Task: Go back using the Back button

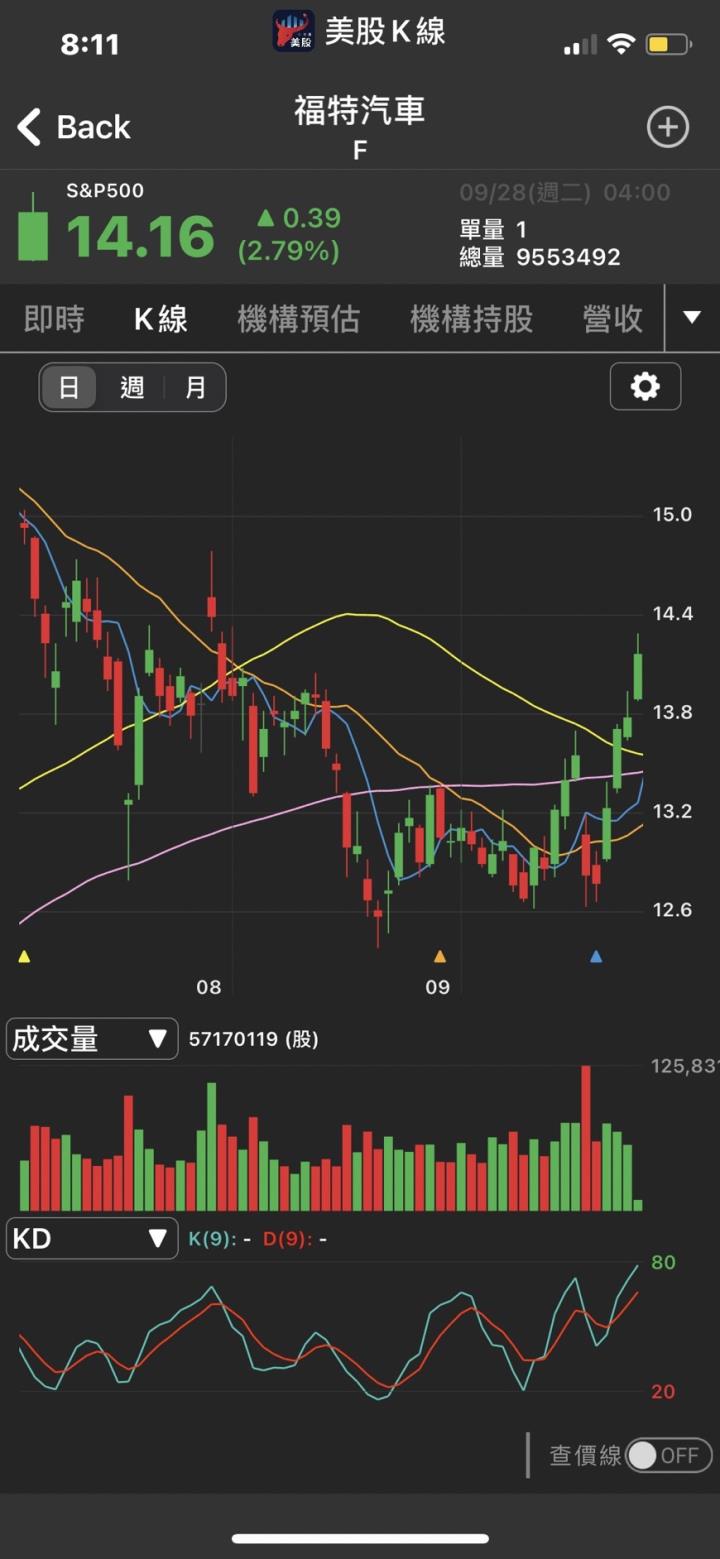Action: 74,128
